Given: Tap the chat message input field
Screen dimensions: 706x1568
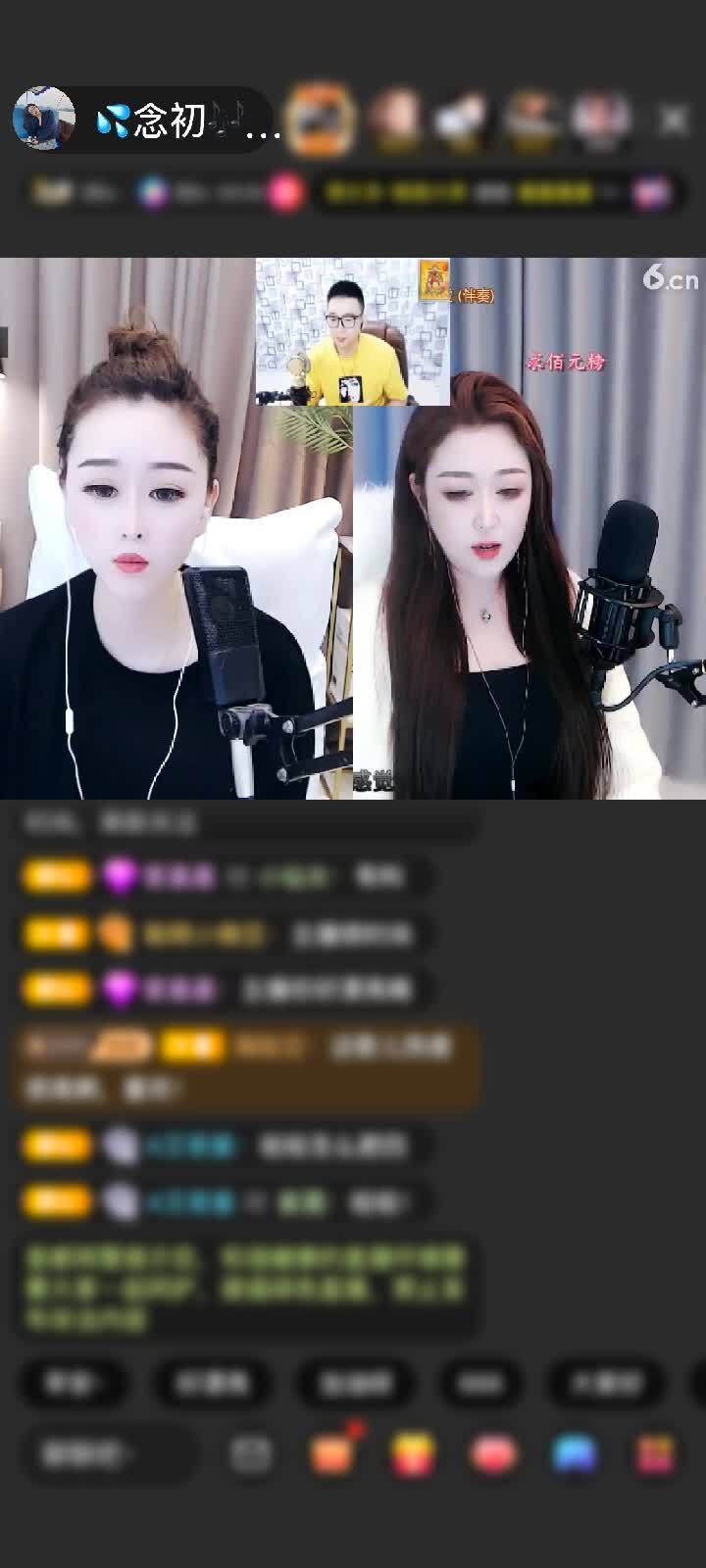Looking at the screenshot, I should (x=108, y=1454).
